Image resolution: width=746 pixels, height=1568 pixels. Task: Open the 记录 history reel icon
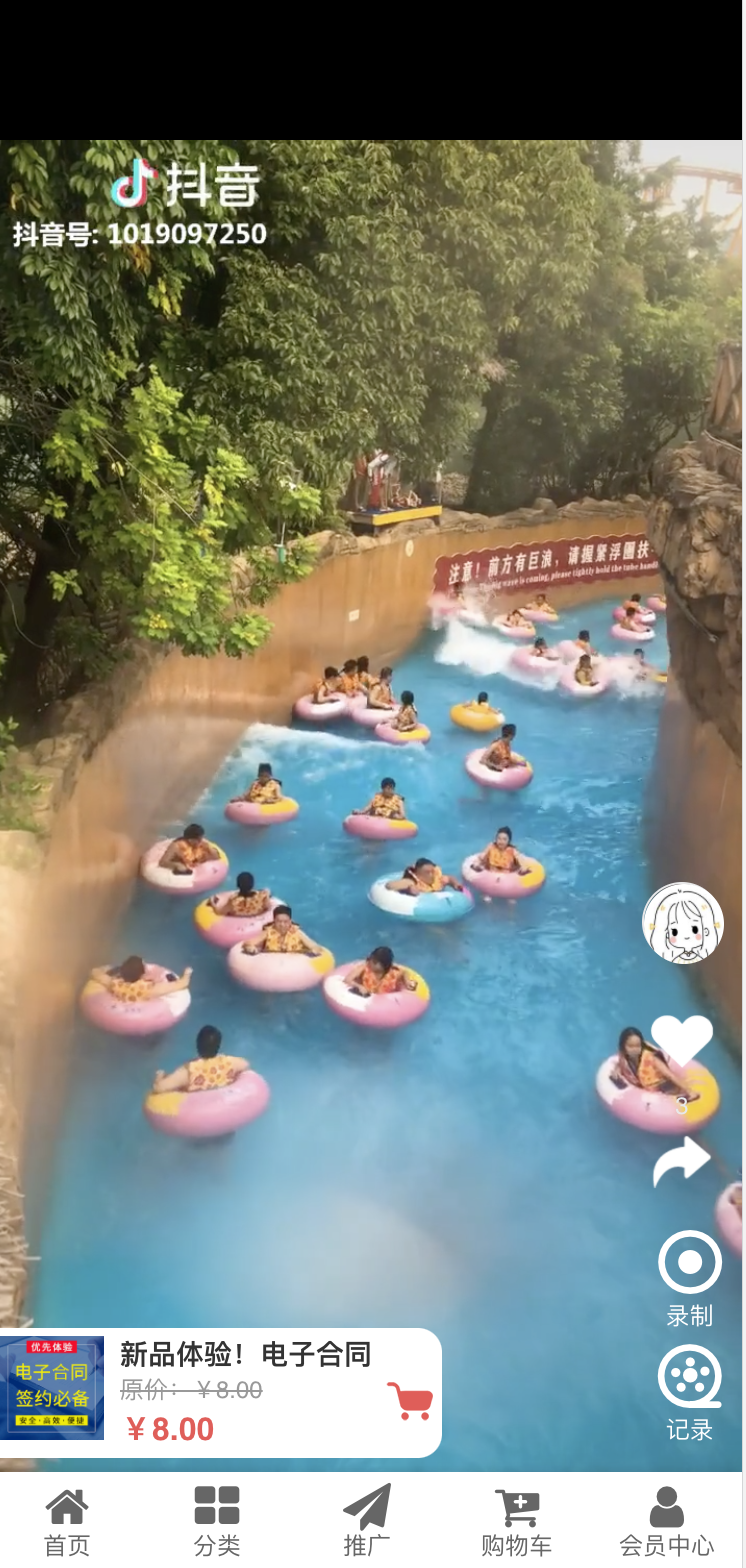tap(690, 1378)
